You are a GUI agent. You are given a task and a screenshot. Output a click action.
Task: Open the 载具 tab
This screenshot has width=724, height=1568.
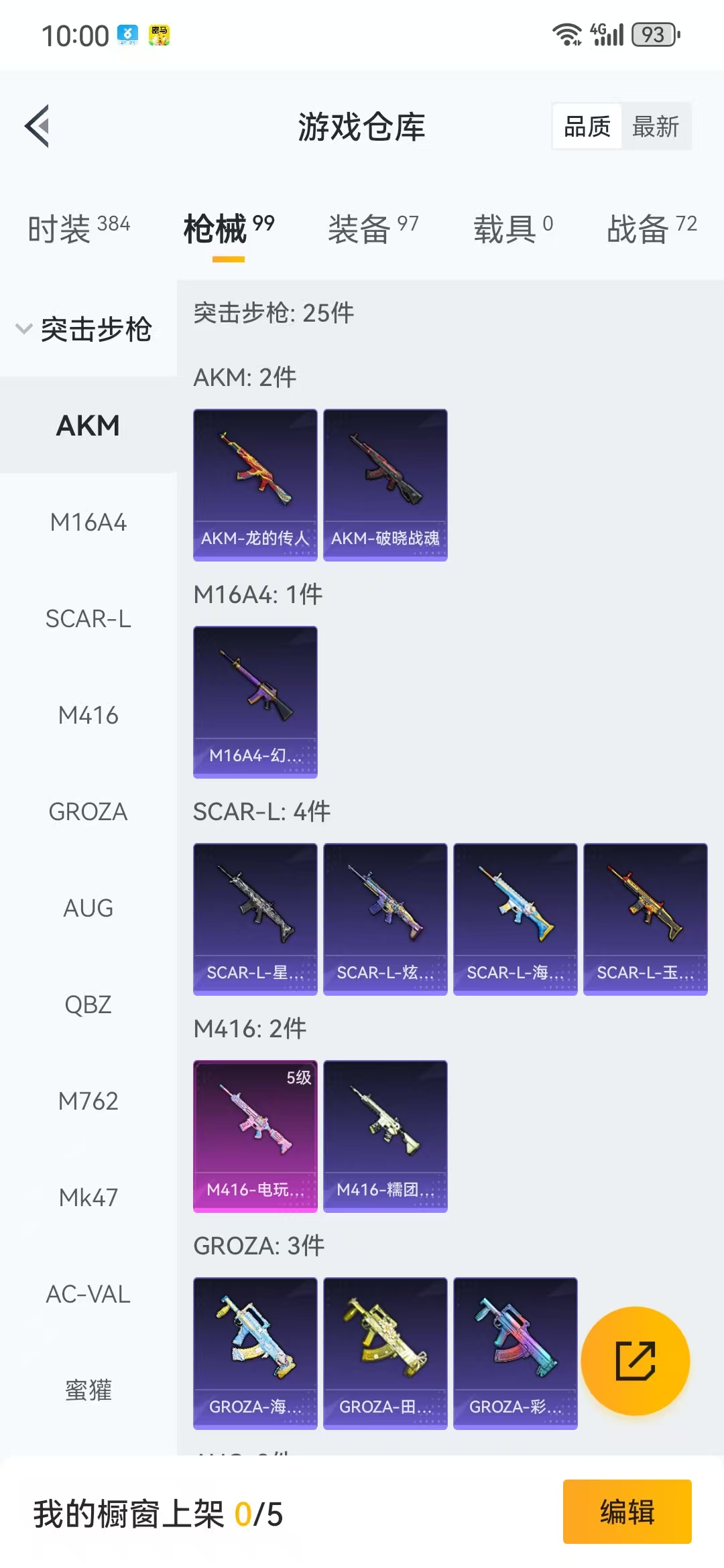click(x=513, y=229)
